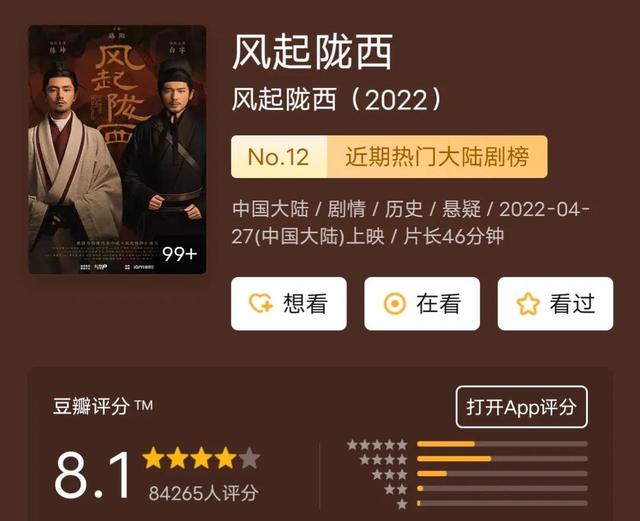Tap 打开App评分 to rate in app
This screenshot has height=521, width=640.
pos(522,407)
